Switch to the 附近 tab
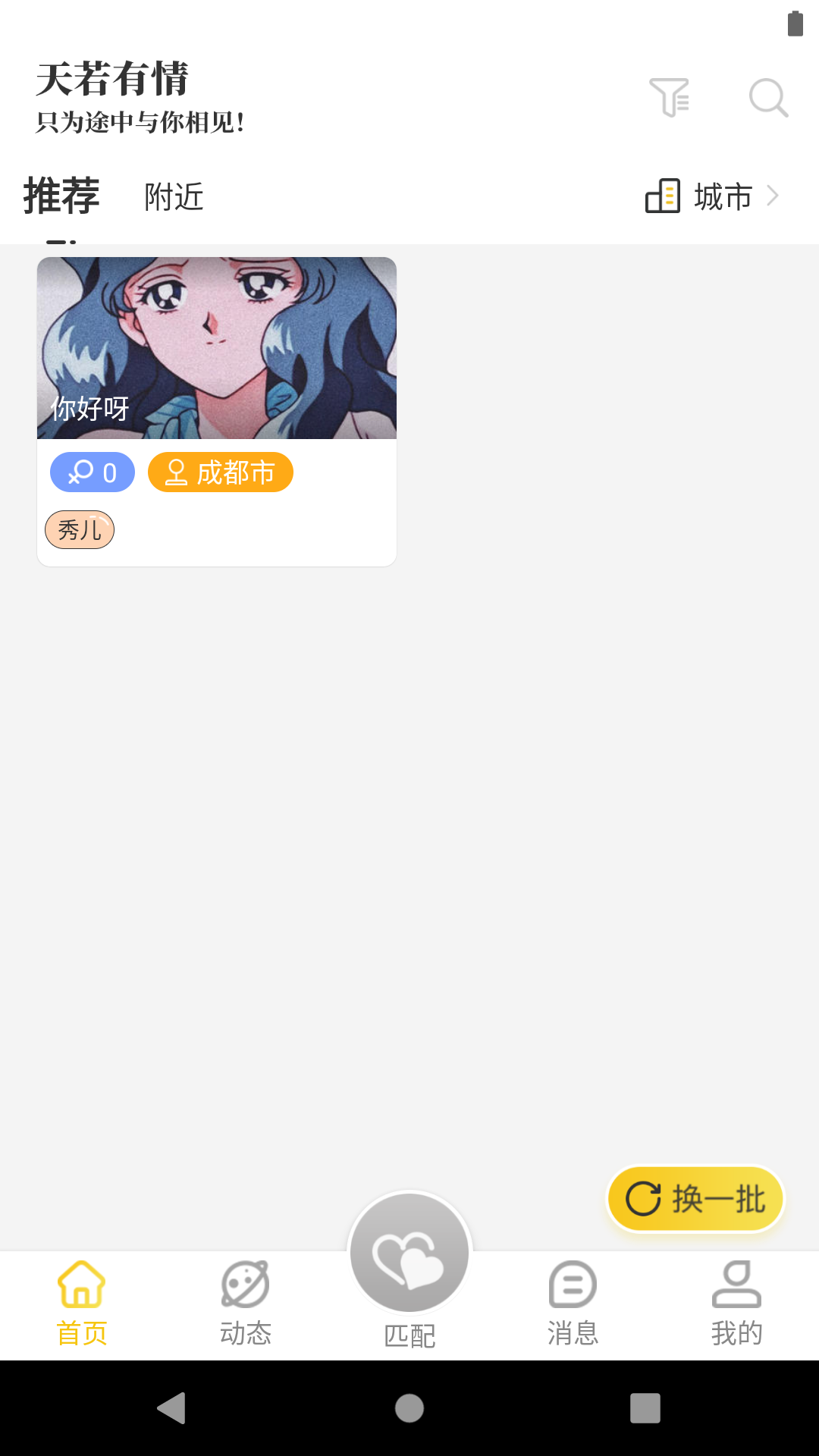The height and width of the screenshot is (1456, 819). click(174, 197)
